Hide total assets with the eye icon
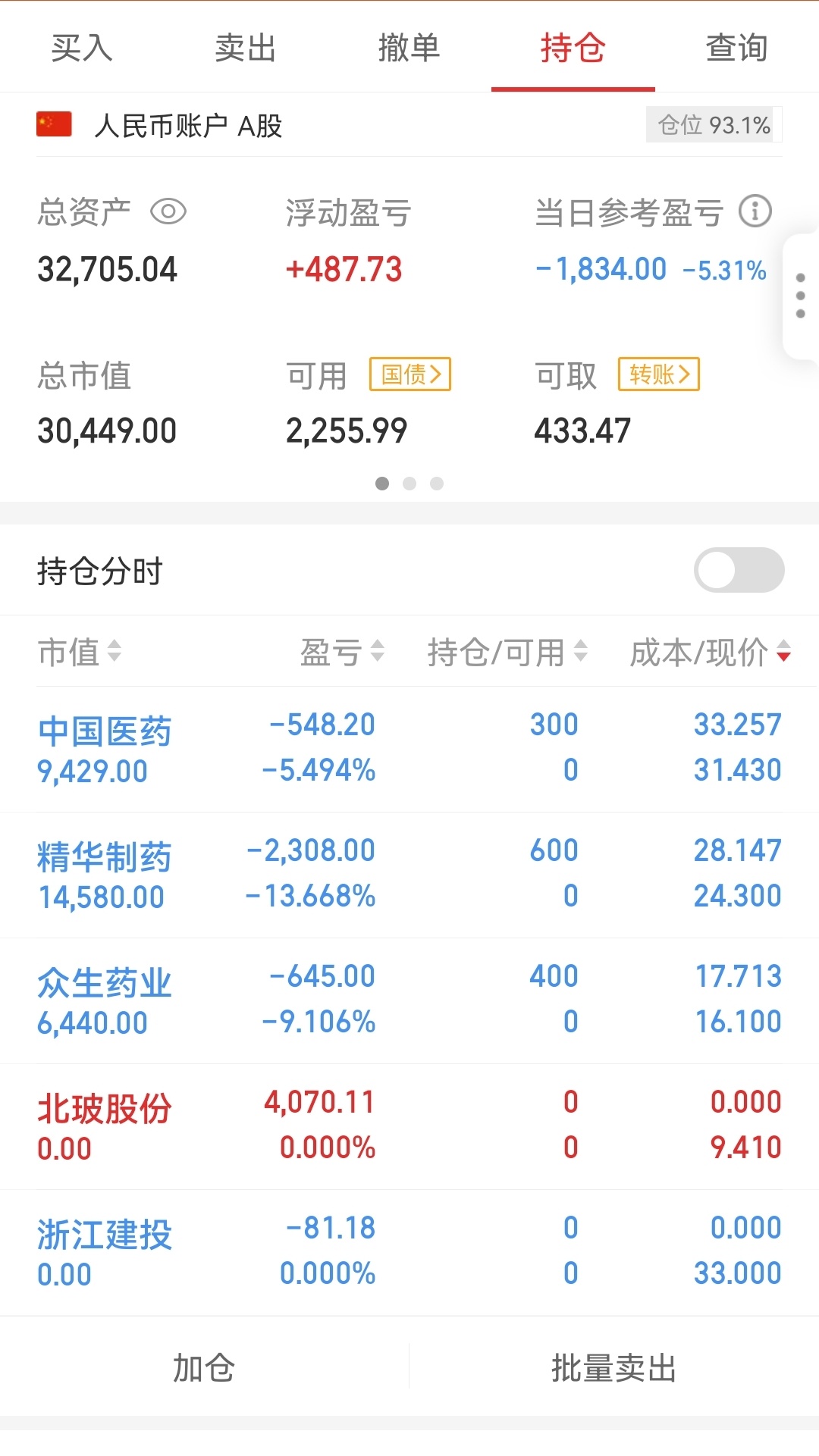 click(x=168, y=211)
